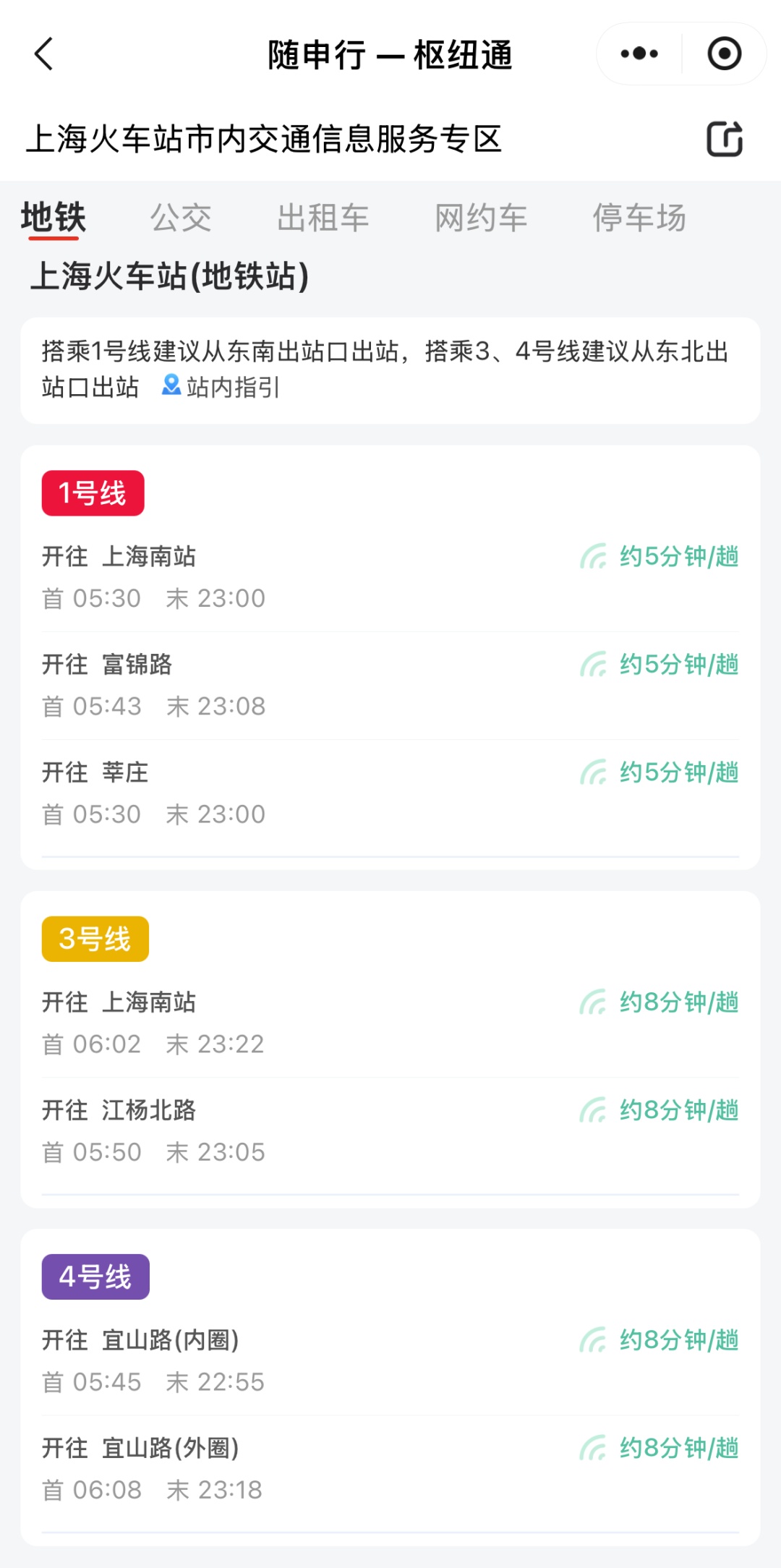The width and height of the screenshot is (781, 1568).
Task: Open the 站内指引 station guide link
Action: pyautogui.click(x=221, y=387)
